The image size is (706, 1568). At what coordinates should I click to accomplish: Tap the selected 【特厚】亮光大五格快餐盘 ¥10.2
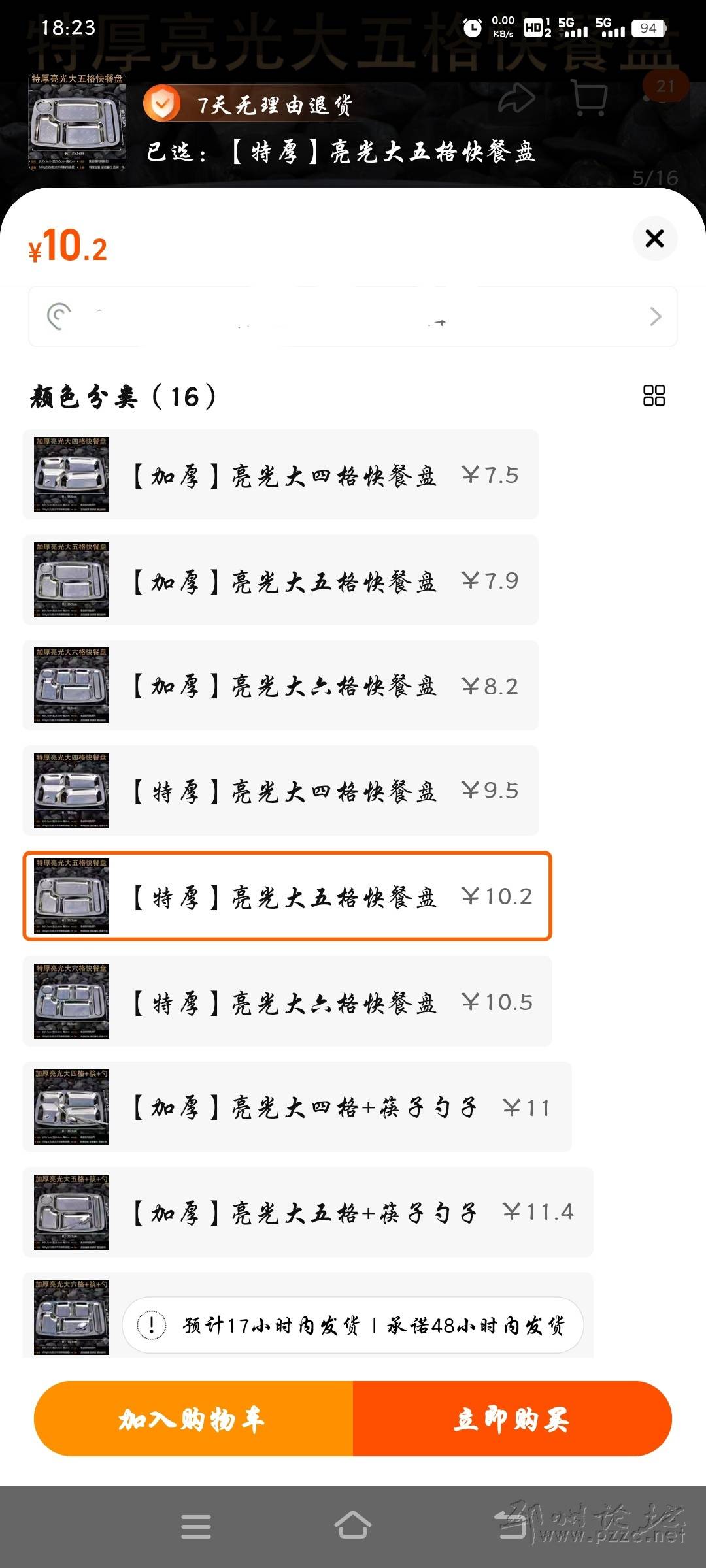click(287, 896)
